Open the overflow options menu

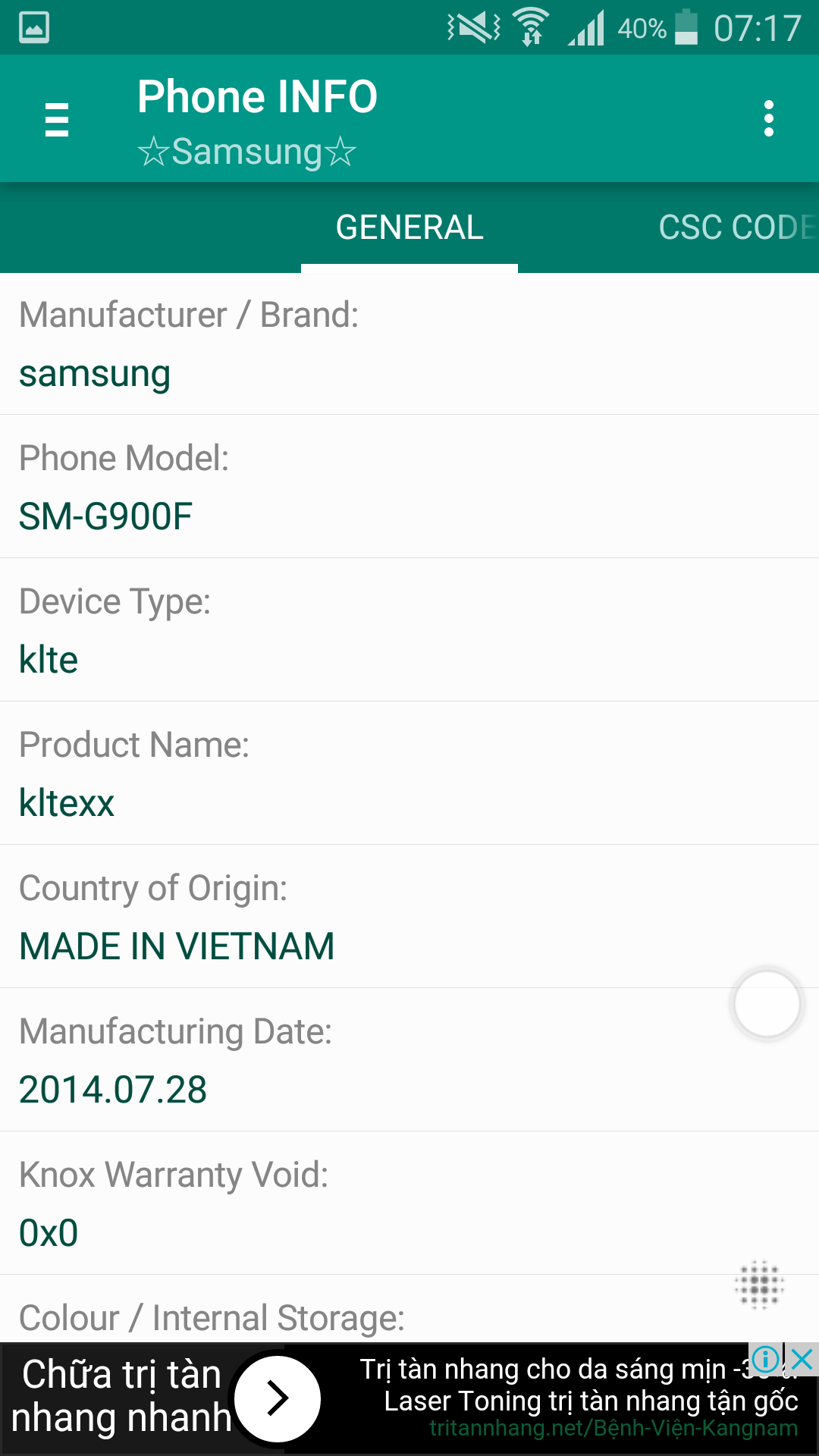click(x=769, y=119)
